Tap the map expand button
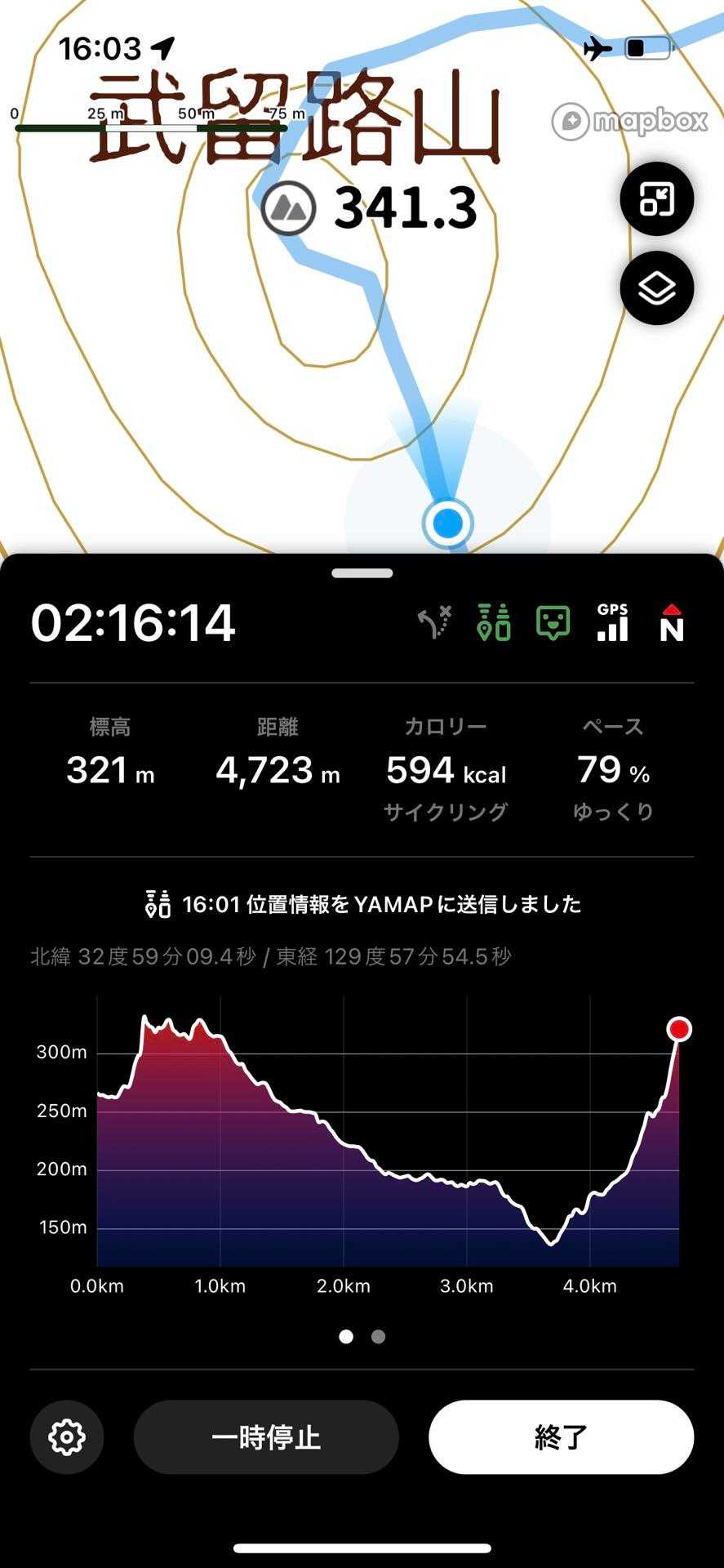 tap(656, 199)
